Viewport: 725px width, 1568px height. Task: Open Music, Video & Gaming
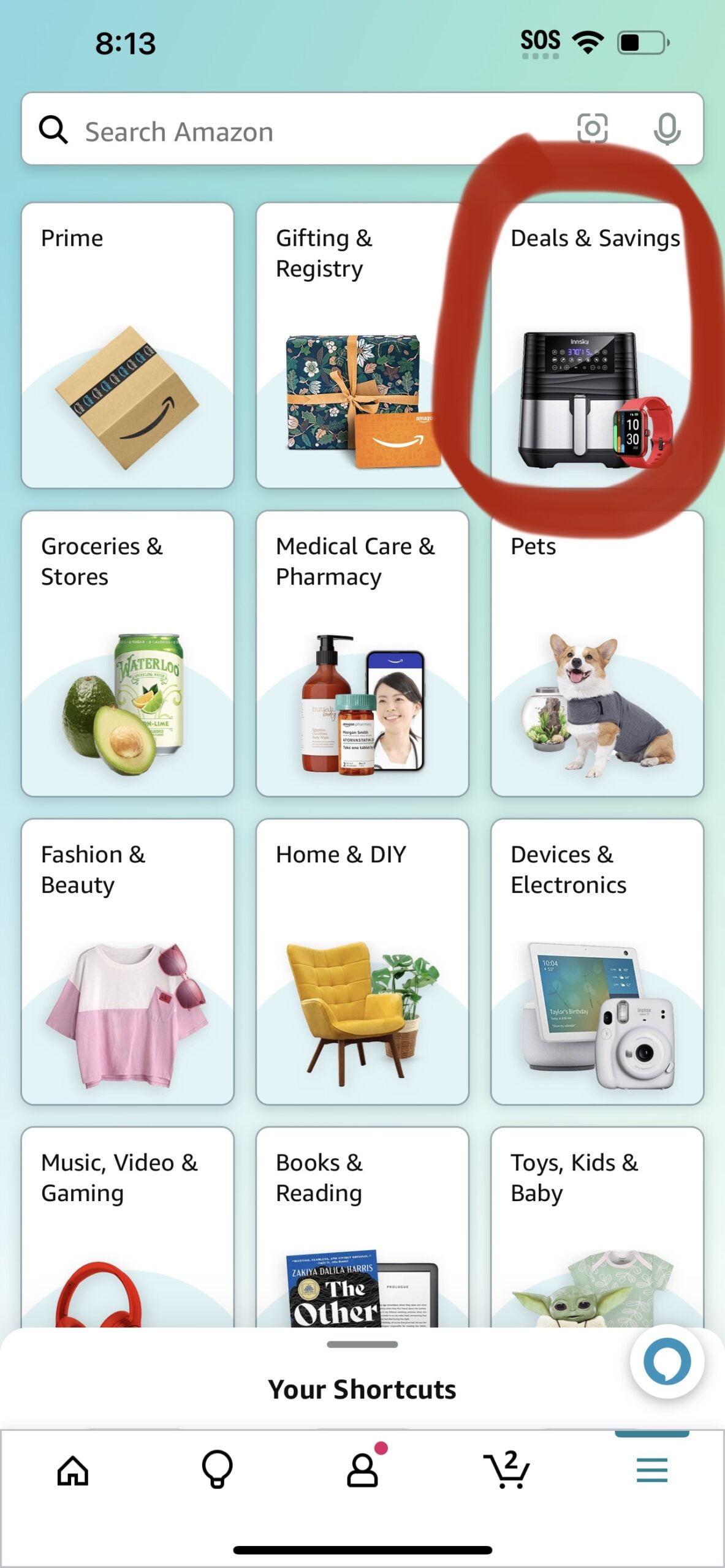pos(127,1225)
